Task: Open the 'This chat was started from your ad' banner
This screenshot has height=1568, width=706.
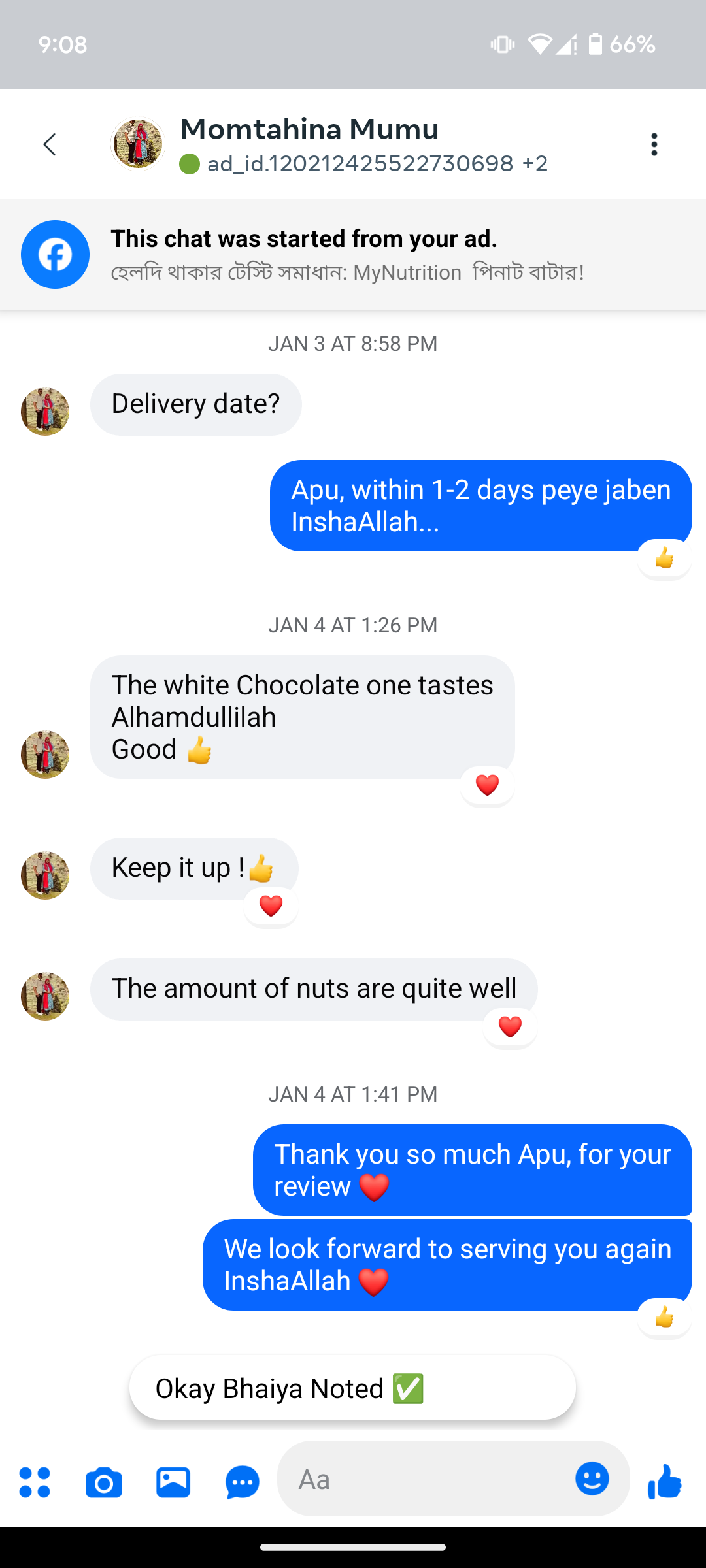Action: (x=353, y=254)
